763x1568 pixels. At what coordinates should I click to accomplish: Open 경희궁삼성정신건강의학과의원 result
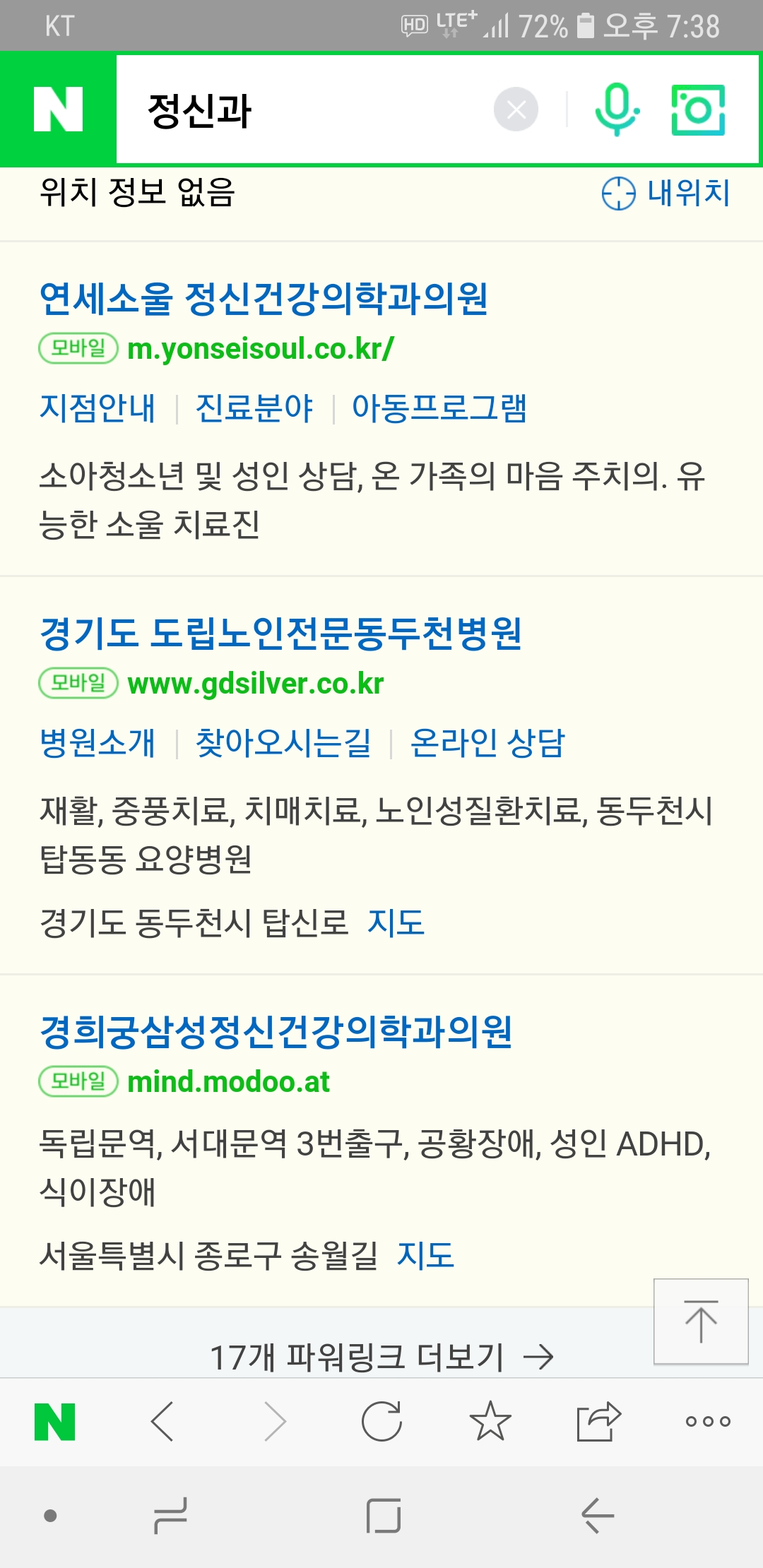(276, 1031)
